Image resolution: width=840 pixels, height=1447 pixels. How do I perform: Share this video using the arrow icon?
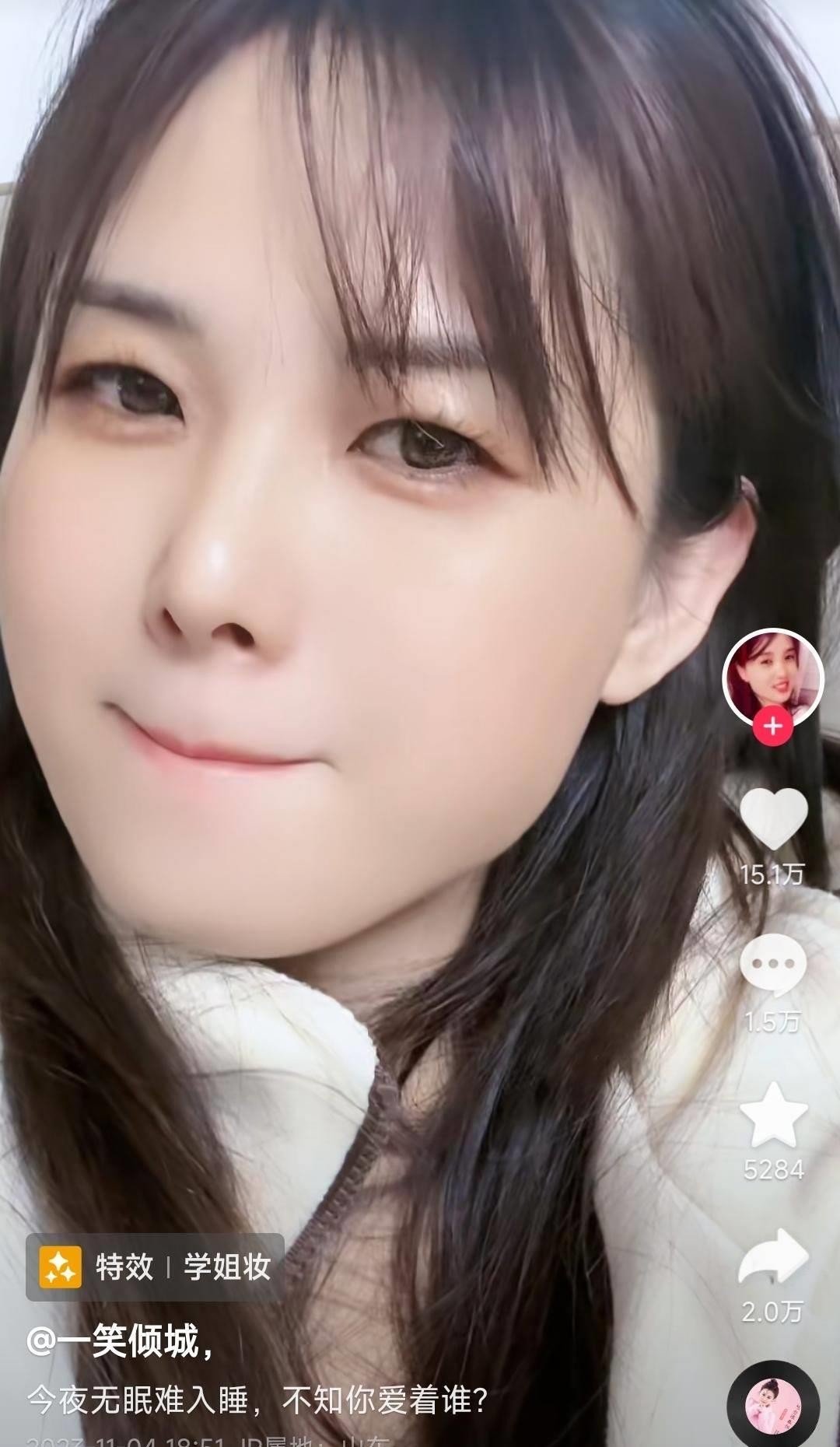[x=773, y=1257]
